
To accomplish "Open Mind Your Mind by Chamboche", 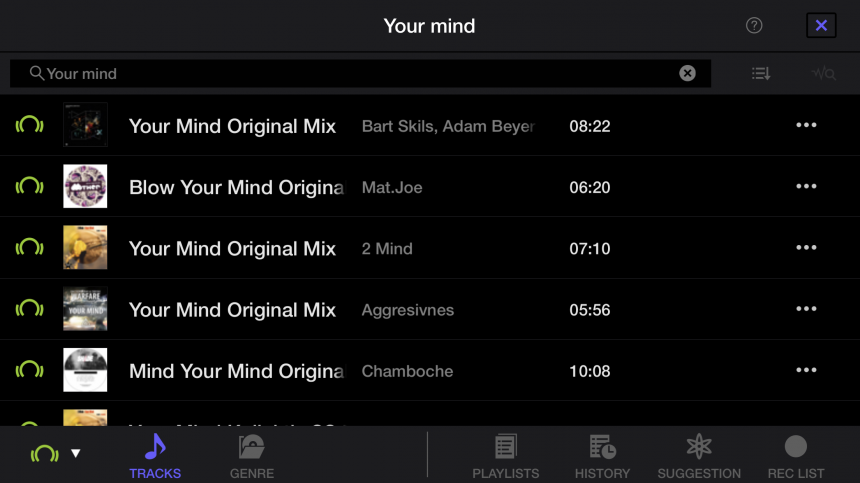I will (x=236, y=371).
